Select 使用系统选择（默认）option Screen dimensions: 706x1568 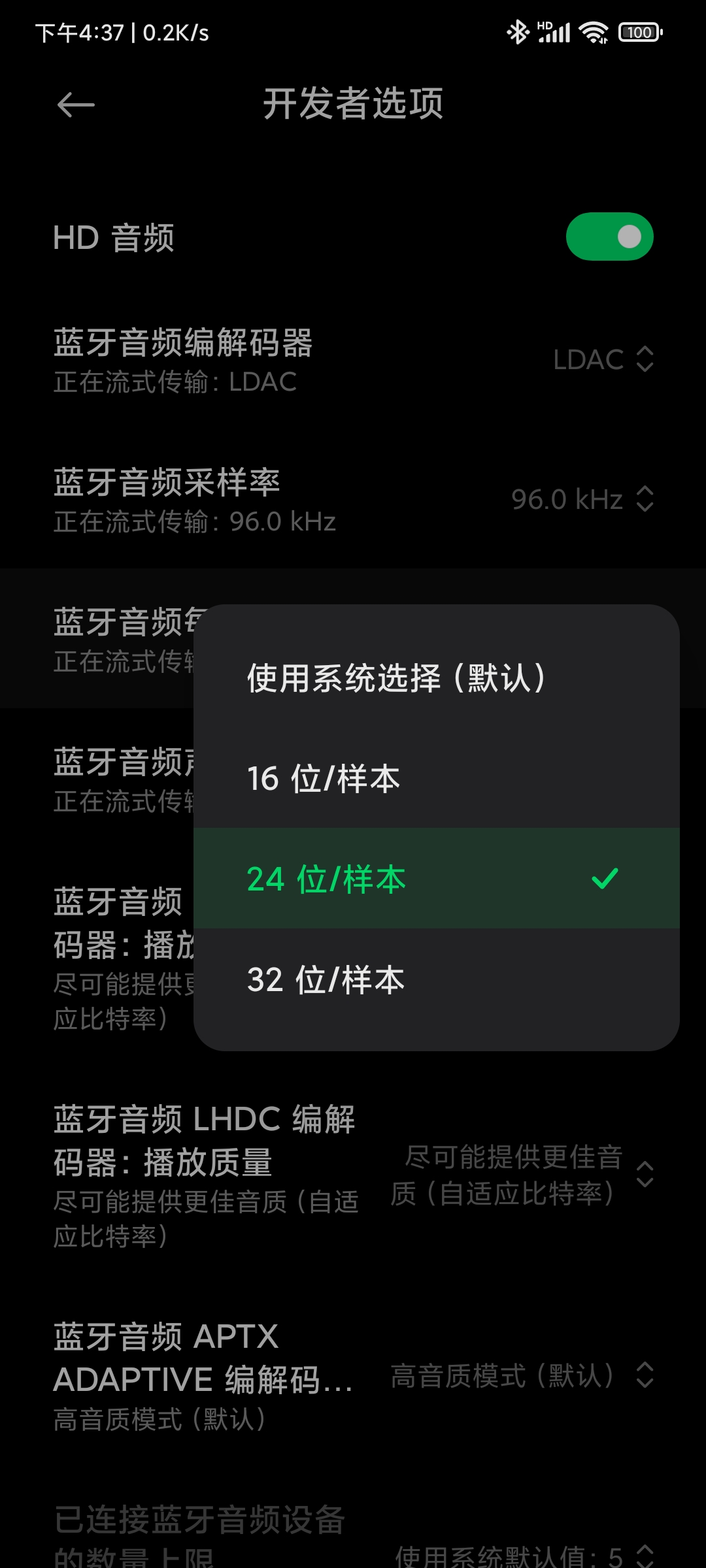396,678
